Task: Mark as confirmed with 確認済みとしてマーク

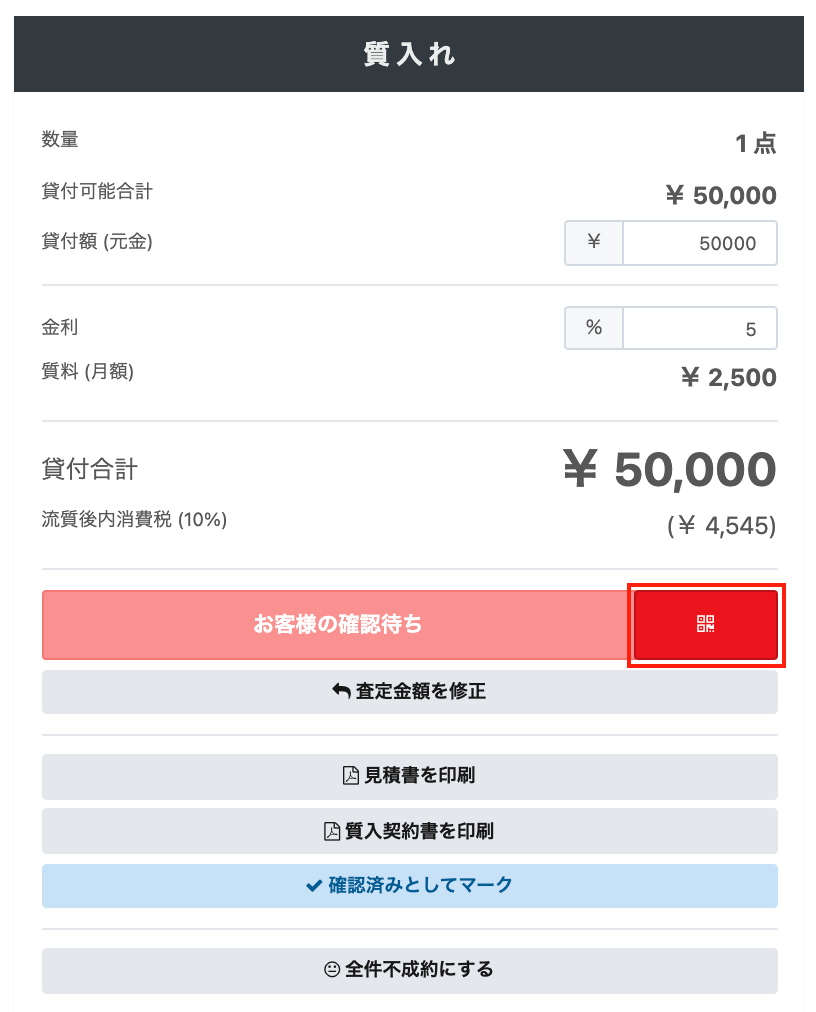Action: click(x=409, y=885)
